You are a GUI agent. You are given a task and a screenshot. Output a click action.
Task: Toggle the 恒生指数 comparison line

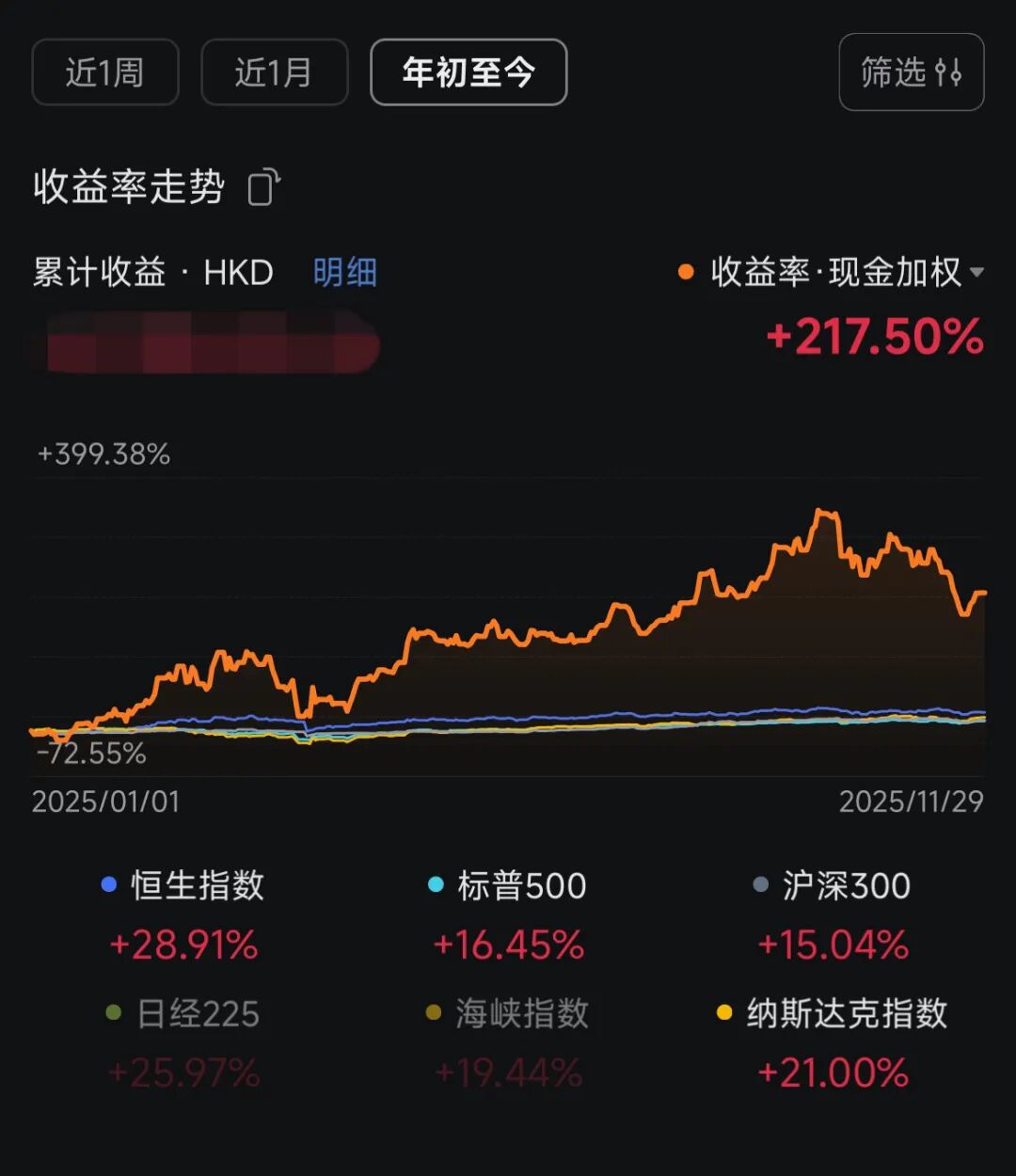coord(184,886)
